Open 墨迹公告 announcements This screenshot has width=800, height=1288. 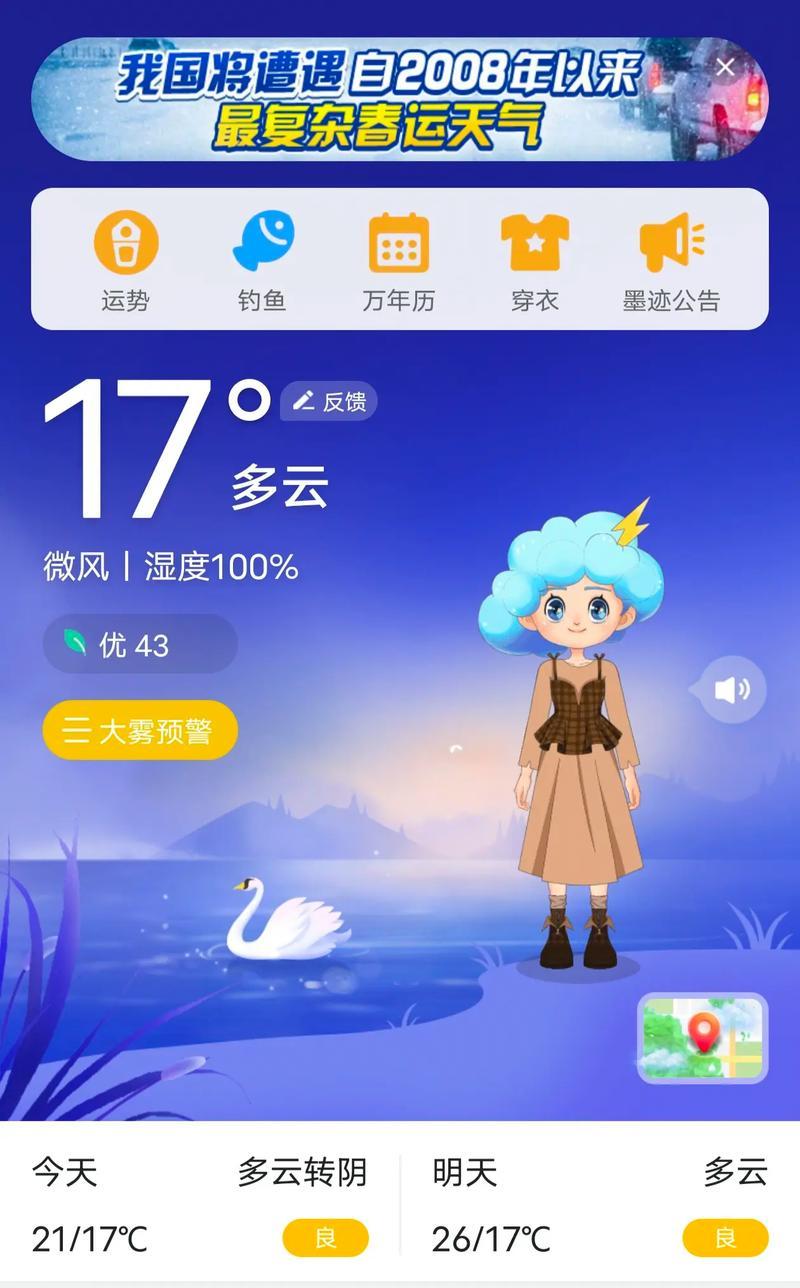(x=671, y=260)
